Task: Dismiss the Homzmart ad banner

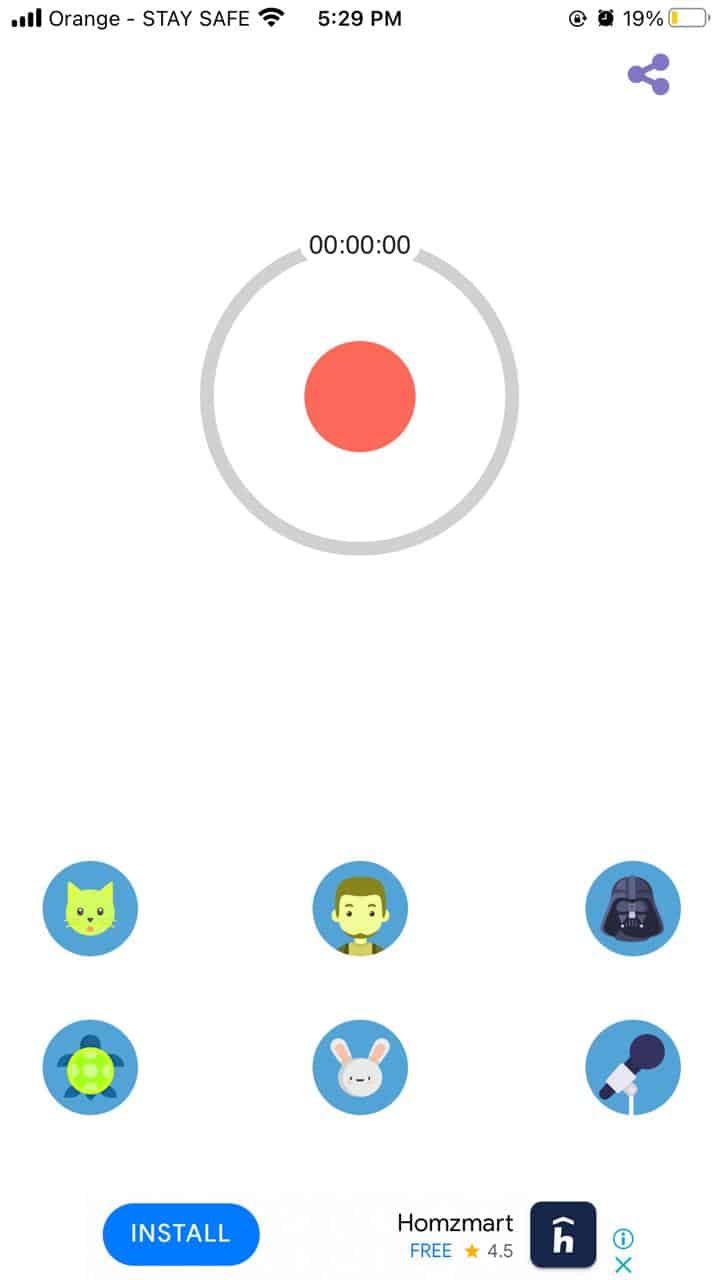Action: tap(623, 1265)
